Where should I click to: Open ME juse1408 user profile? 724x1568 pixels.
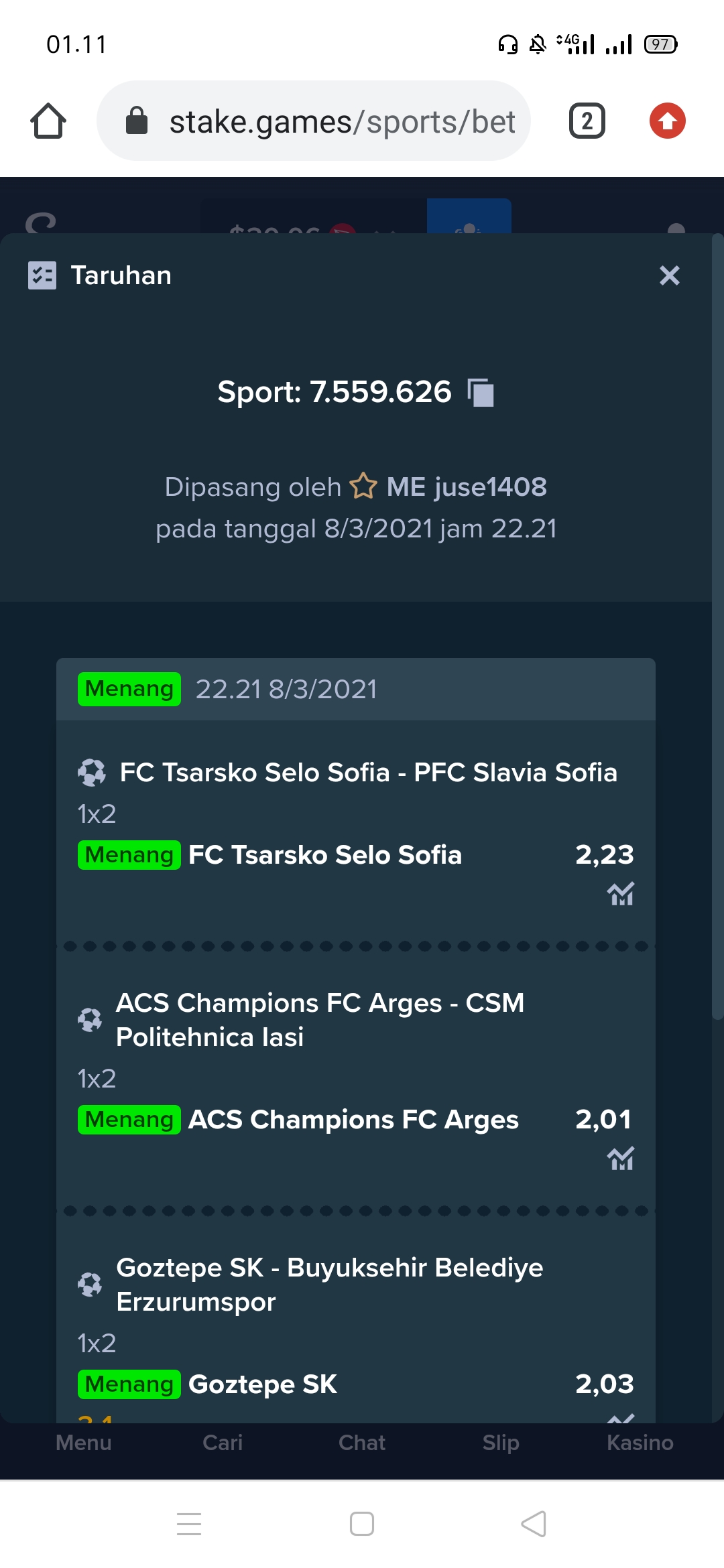pyautogui.click(x=467, y=487)
